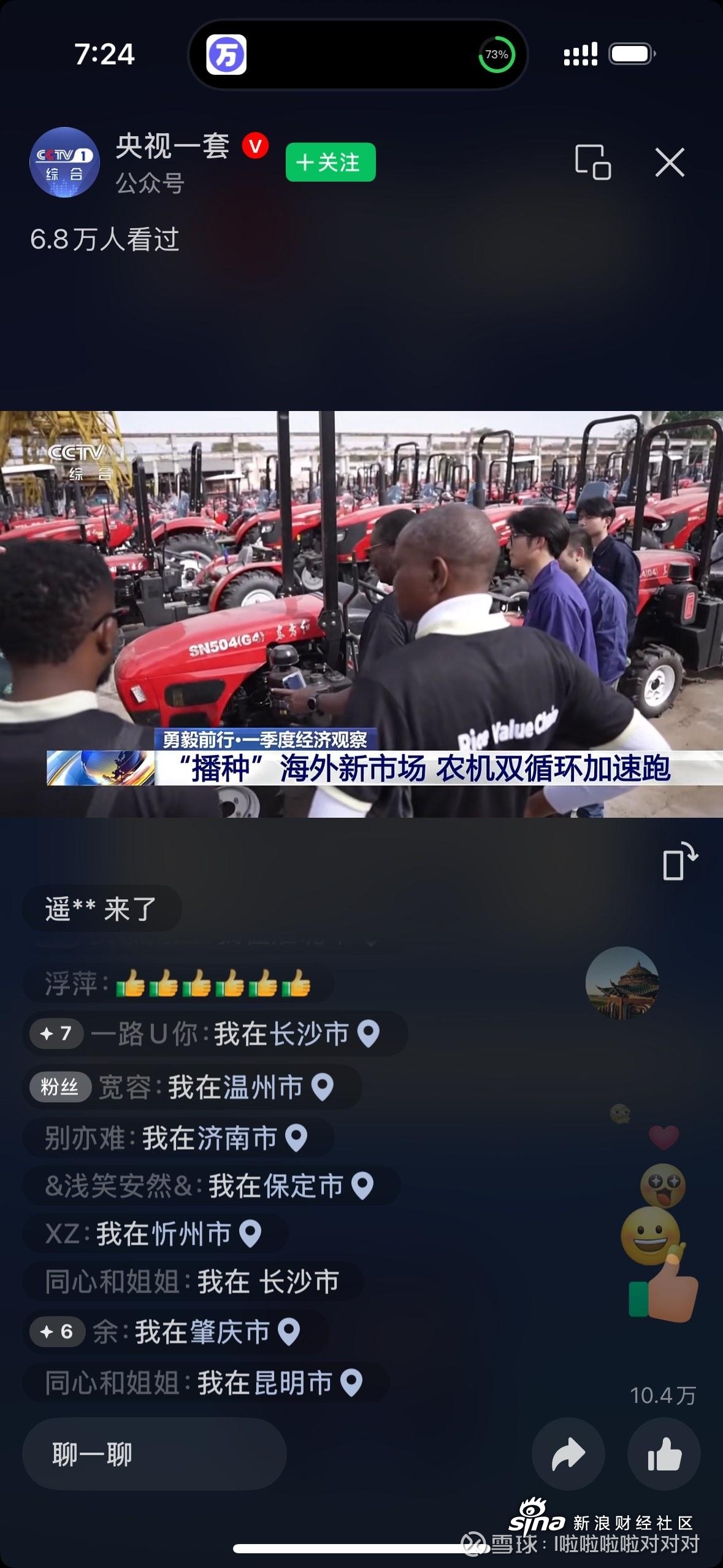This screenshot has width=723, height=1568.
Task: Close the live stream
Action: (669, 163)
